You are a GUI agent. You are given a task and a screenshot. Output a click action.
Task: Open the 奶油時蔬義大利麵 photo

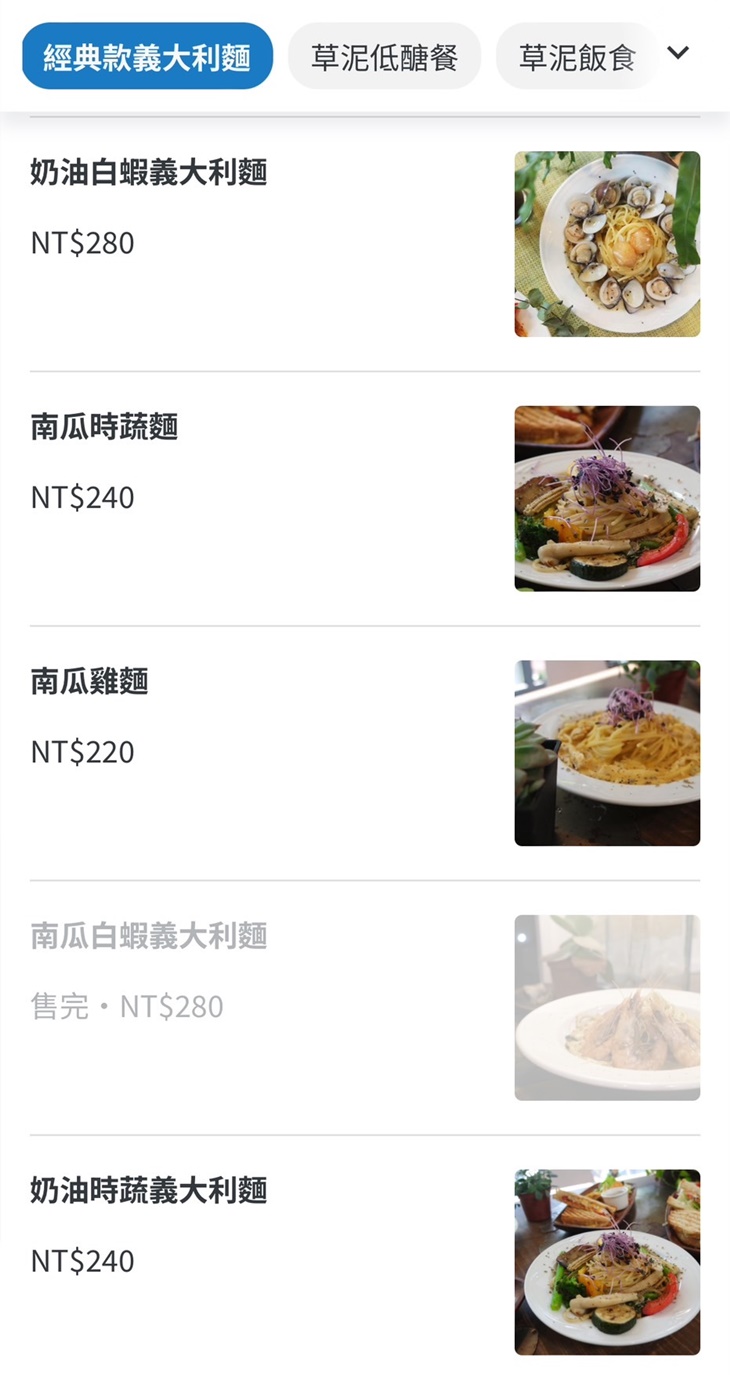click(x=606, y=1261)
